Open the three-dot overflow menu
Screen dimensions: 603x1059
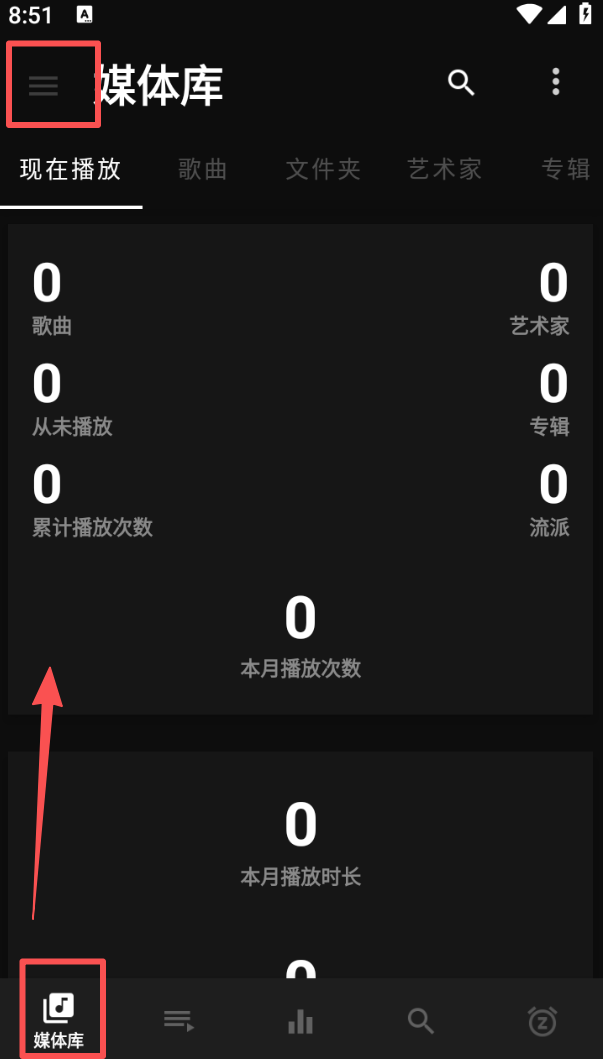click(x=556, y=83)
